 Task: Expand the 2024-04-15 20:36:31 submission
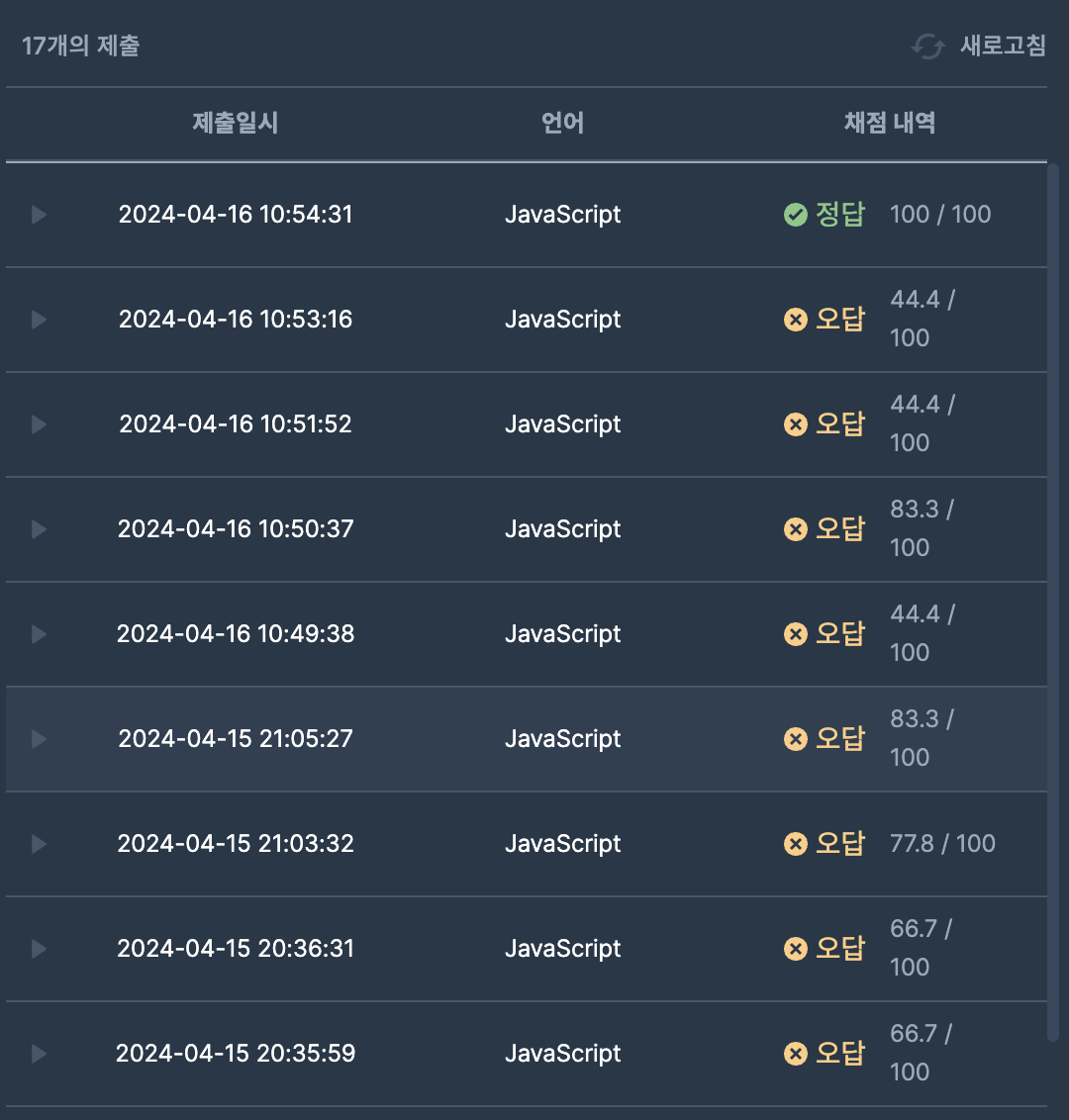[40, 949]
